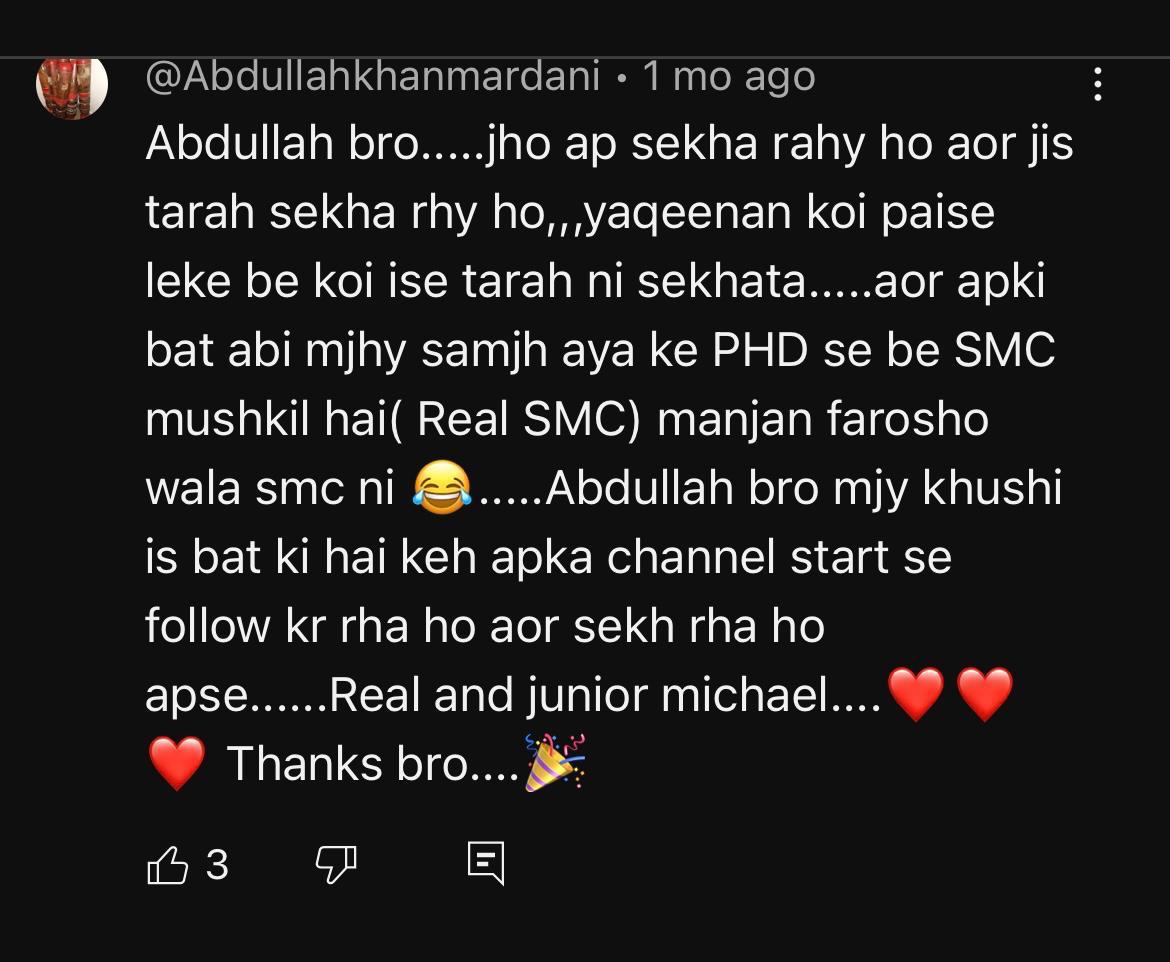Open the @Abdullahkhanmardani channel link
This screenshot has height=962, width=1170.
click(x=372, y=77)
